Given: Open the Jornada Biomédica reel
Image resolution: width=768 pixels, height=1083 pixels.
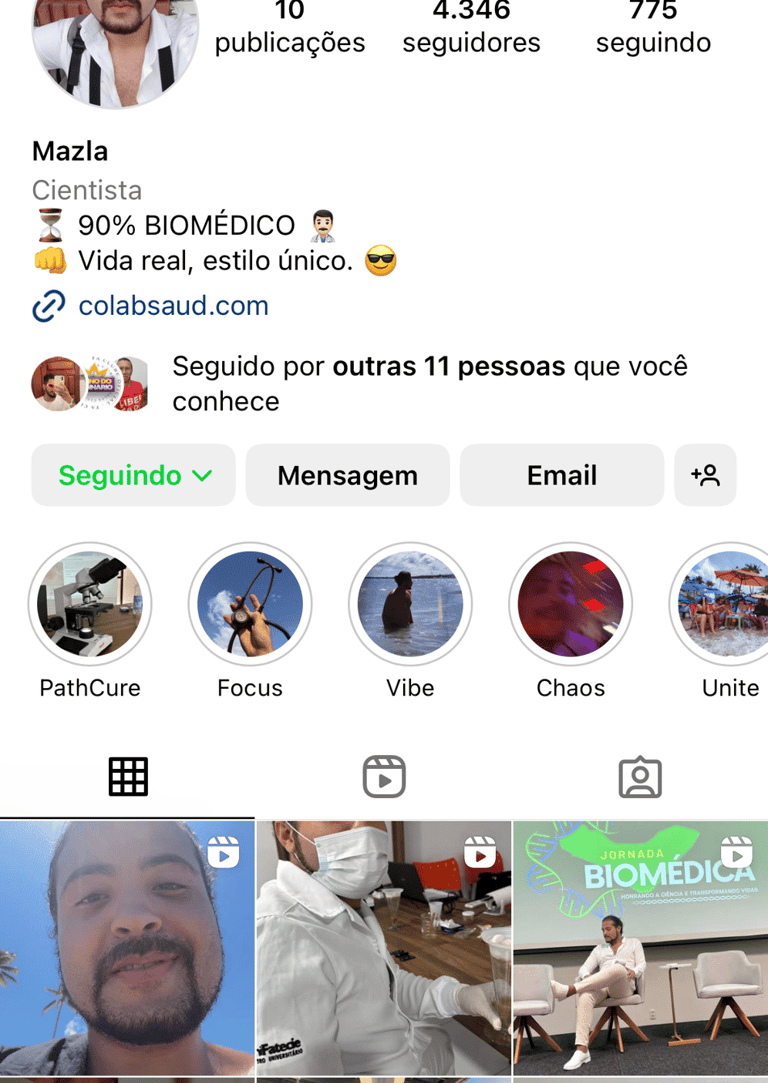Looking at the screenshot, I should [640, 948].
